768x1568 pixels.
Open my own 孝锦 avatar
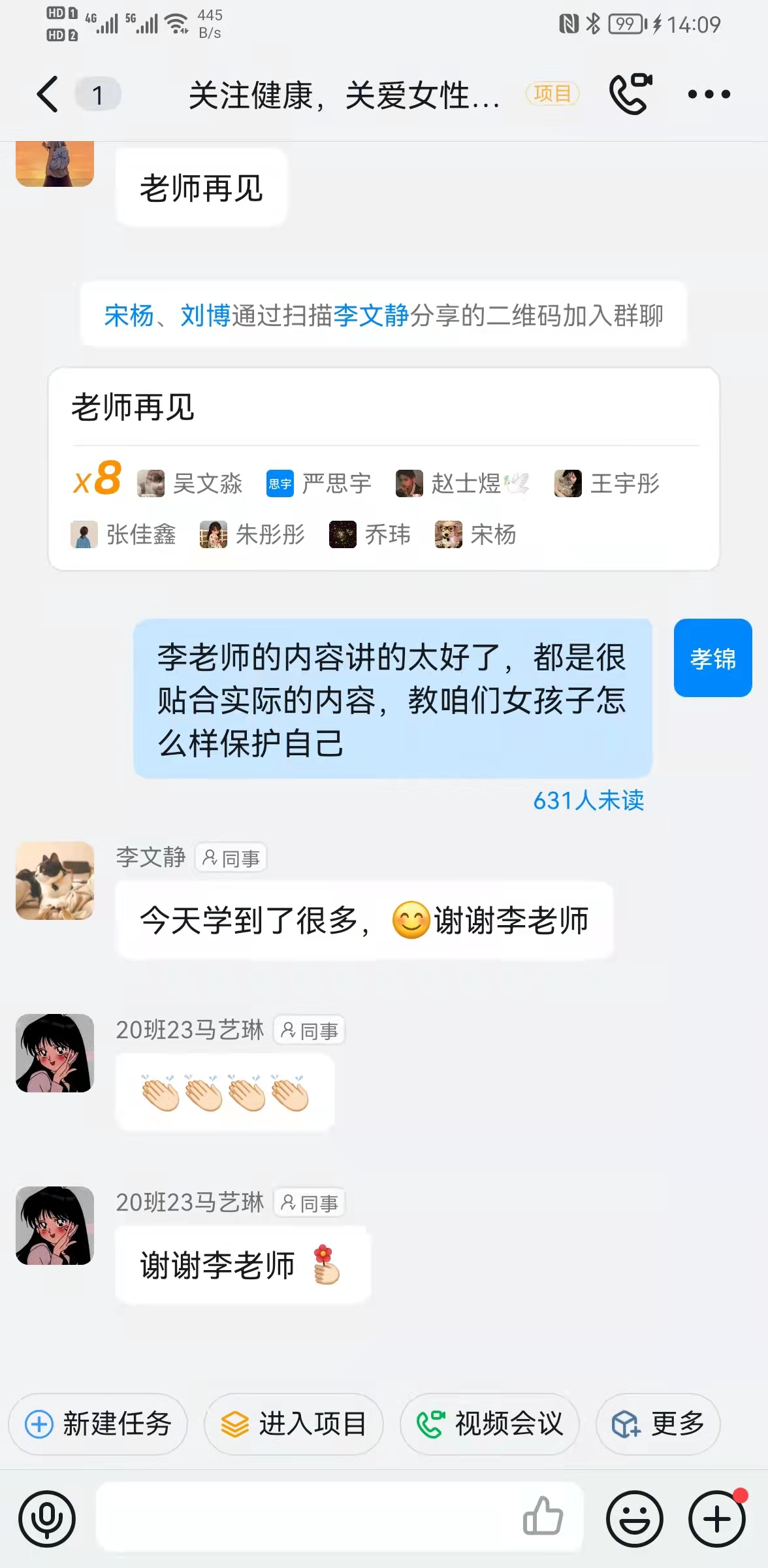712,658
